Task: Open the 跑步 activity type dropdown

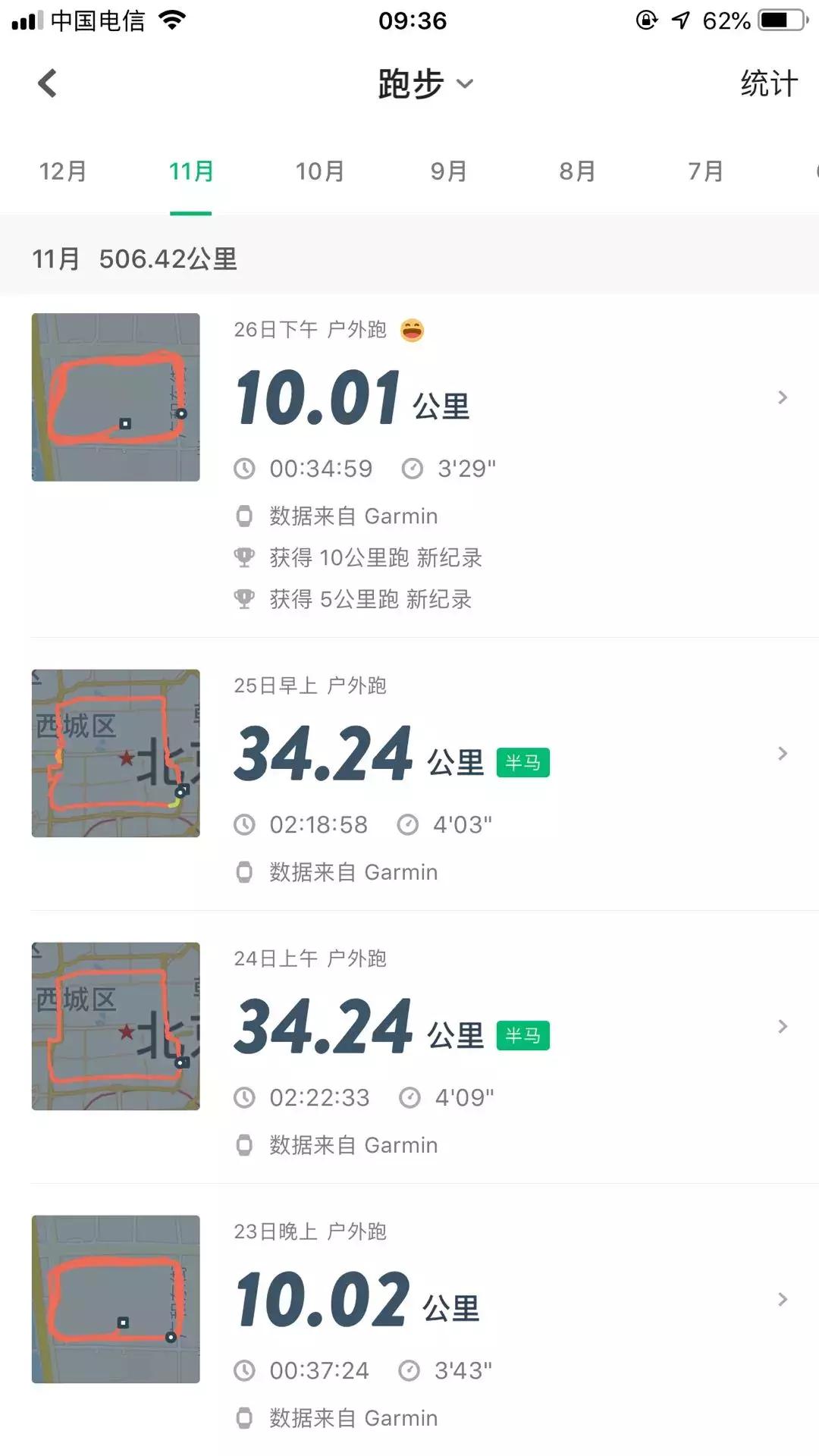Action: (x=425, y=83)
